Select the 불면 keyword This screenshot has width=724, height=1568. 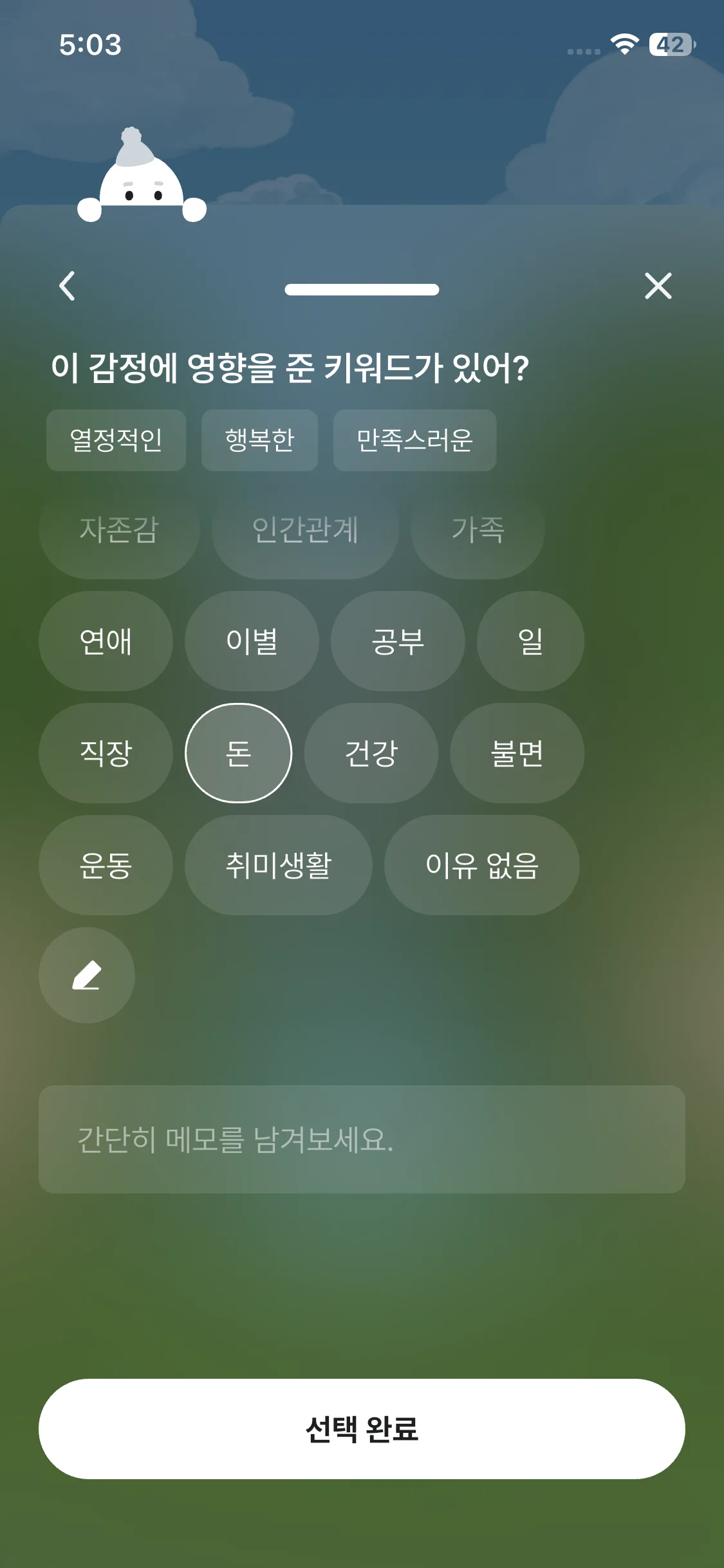pos(517,753)
